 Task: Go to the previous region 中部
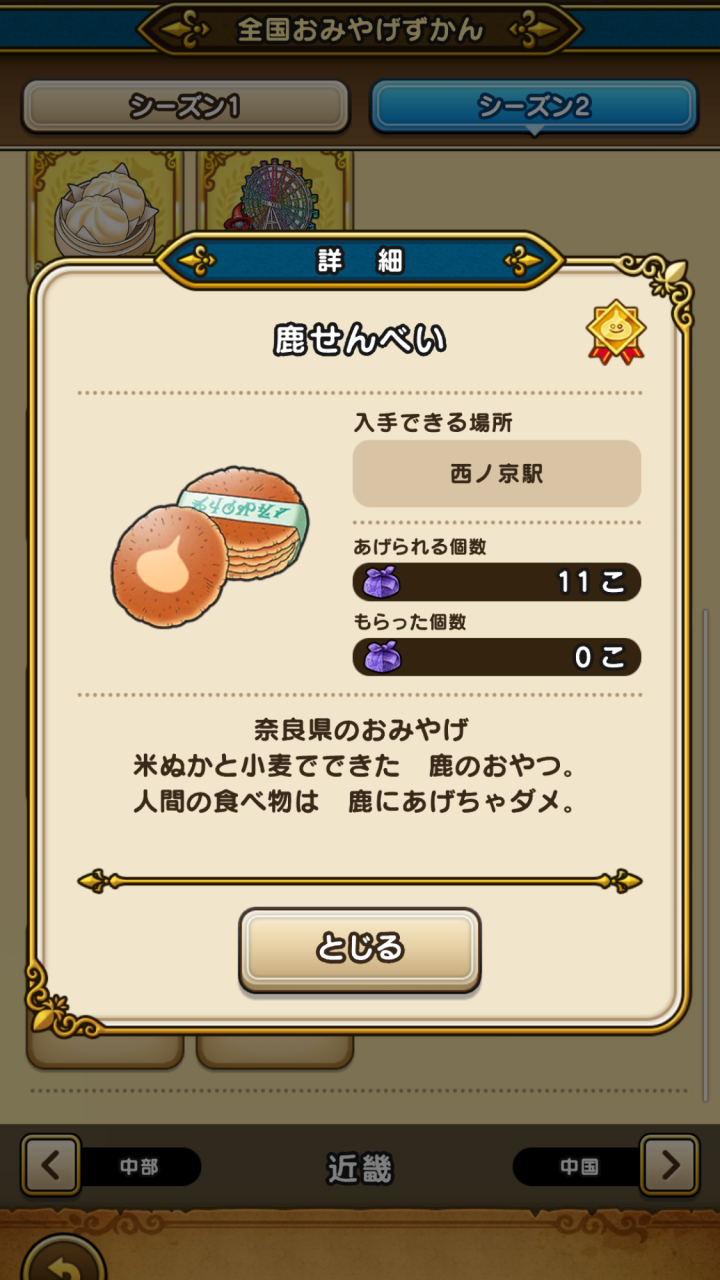click(x=52, y=1165)
